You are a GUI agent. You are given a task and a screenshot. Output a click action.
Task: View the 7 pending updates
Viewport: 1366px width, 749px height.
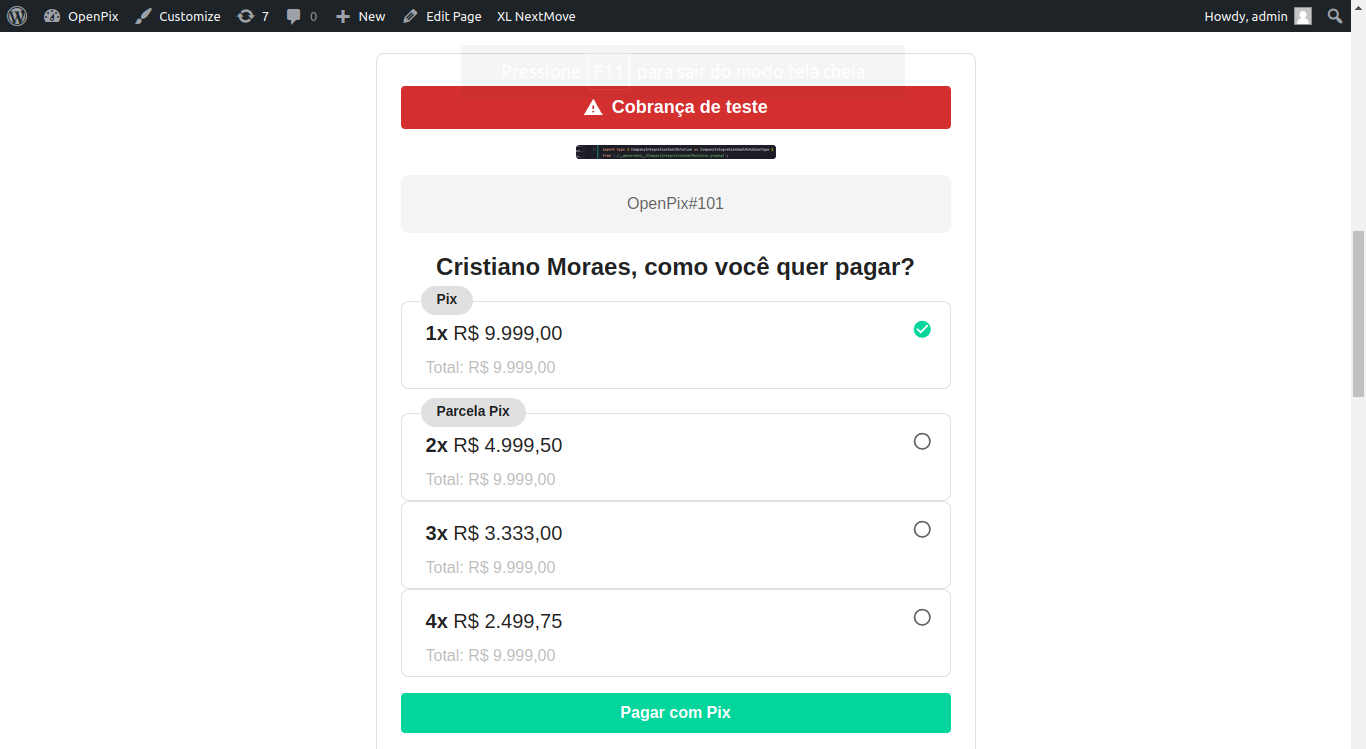click(253, 16)
